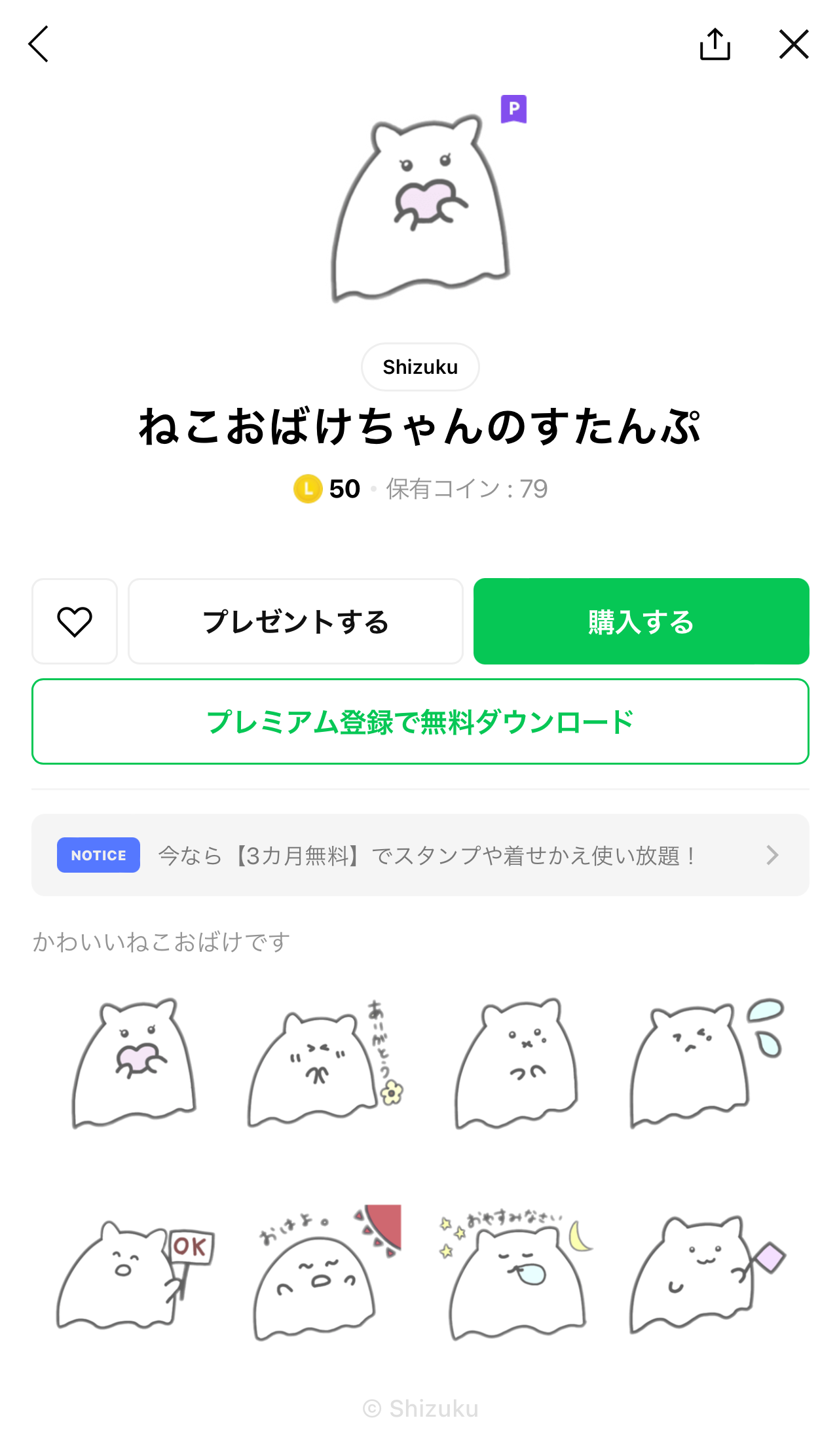Share this sticker set

[x=715, y=45]
